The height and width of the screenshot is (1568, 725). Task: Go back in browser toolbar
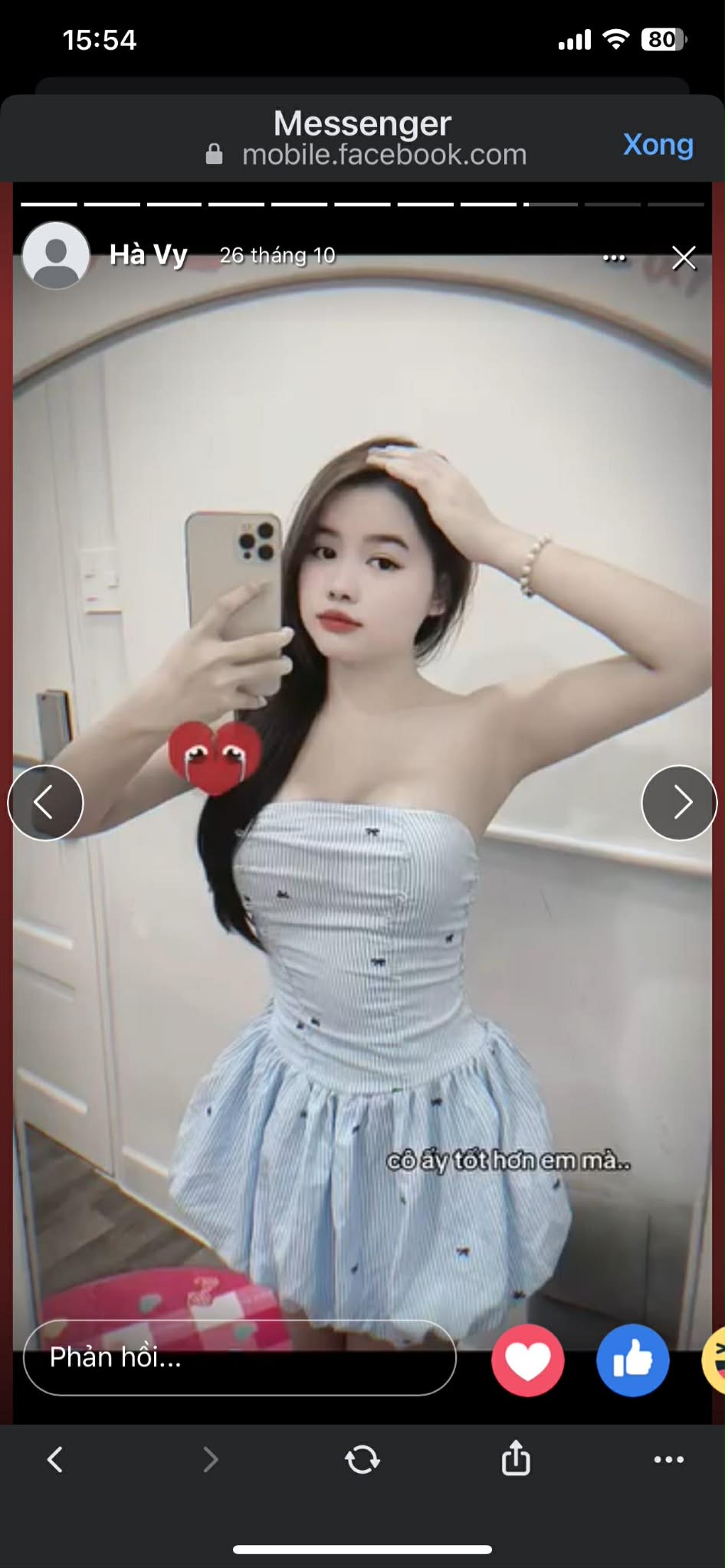pyautogui.click(x=55, y=1459)
